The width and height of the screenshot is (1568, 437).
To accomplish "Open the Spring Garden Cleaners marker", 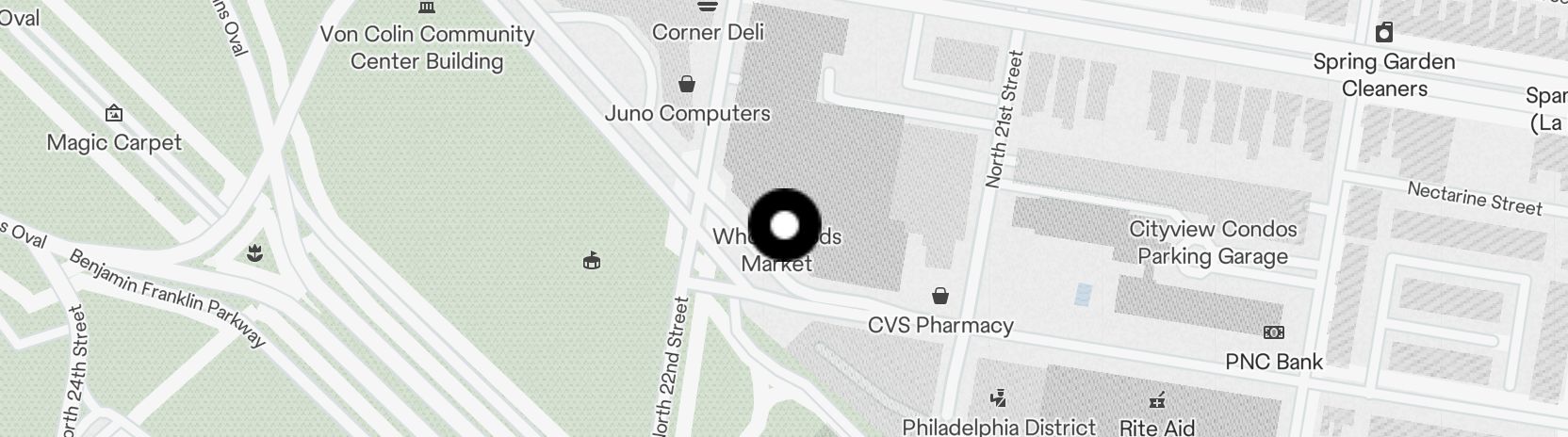I will tap(1383, 34).
